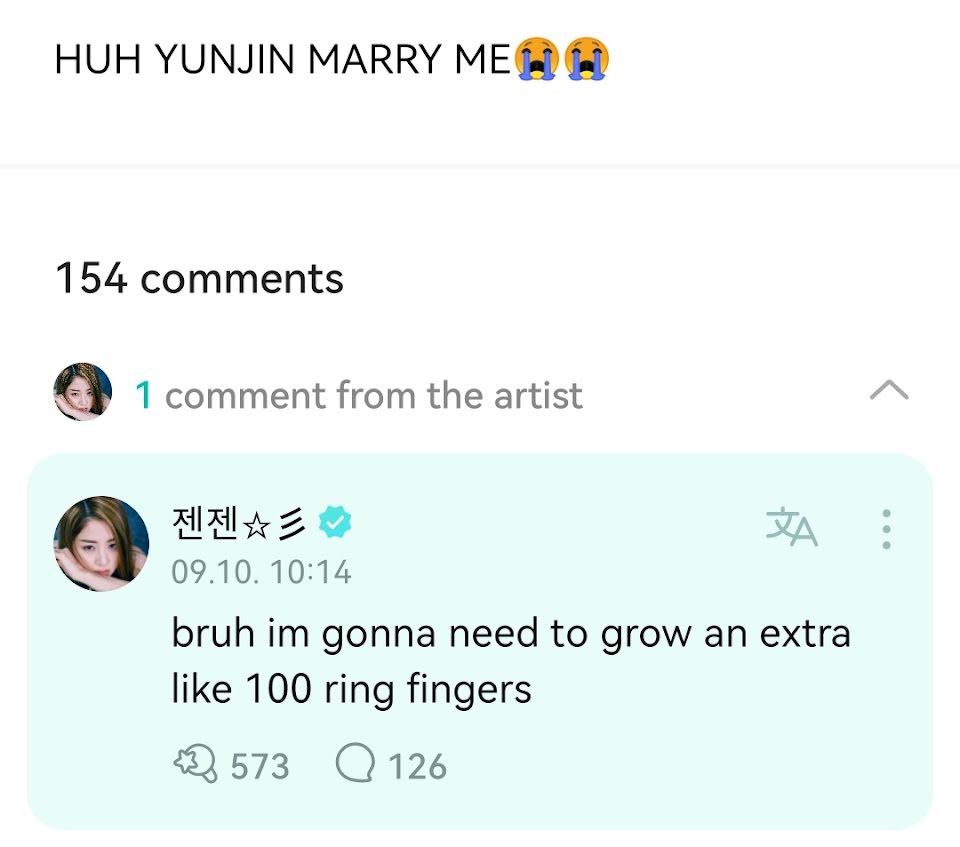Cheer the artist's comment with 573
This screenshot has height=847, width=960.
[195, 766]
